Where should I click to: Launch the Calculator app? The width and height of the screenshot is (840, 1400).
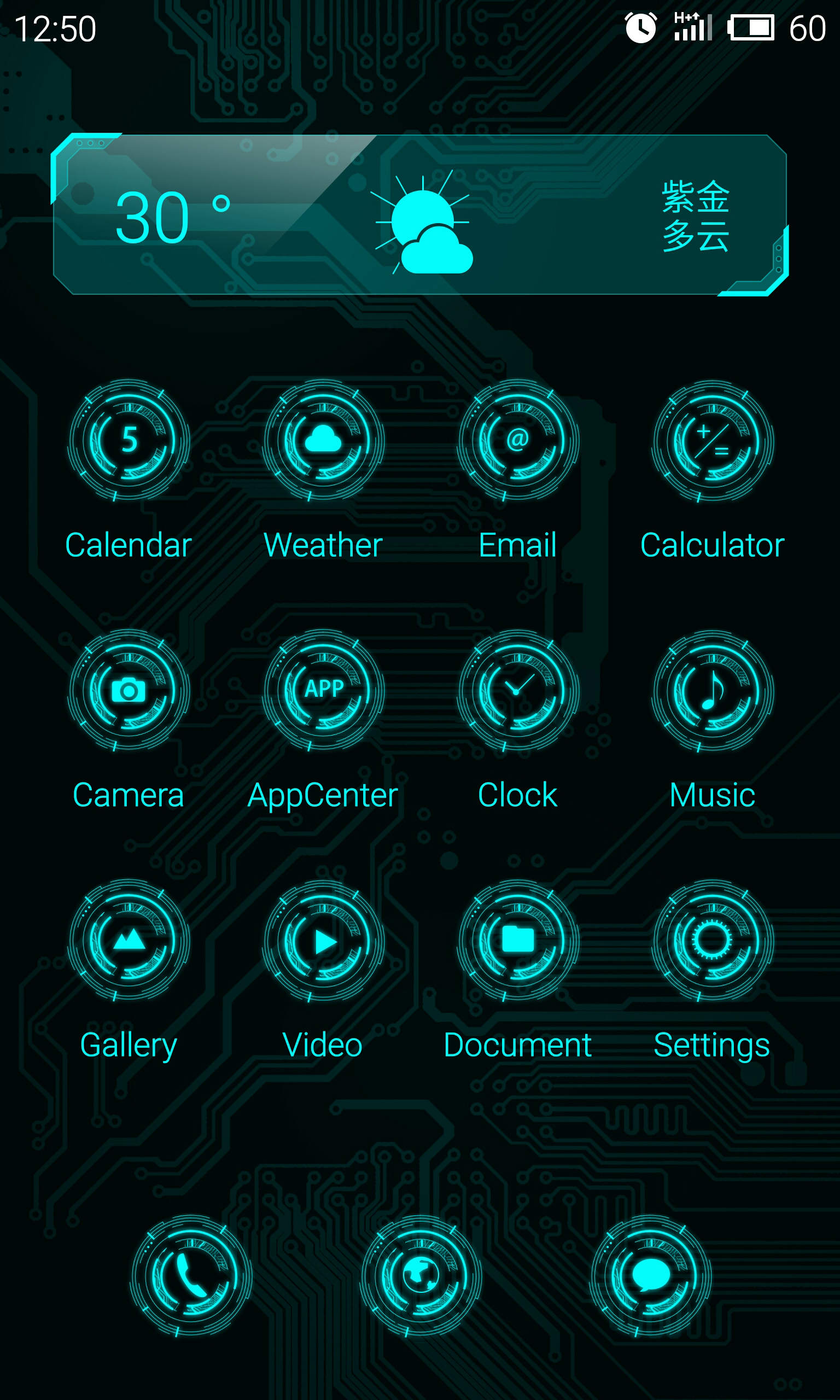coord(713,440)
